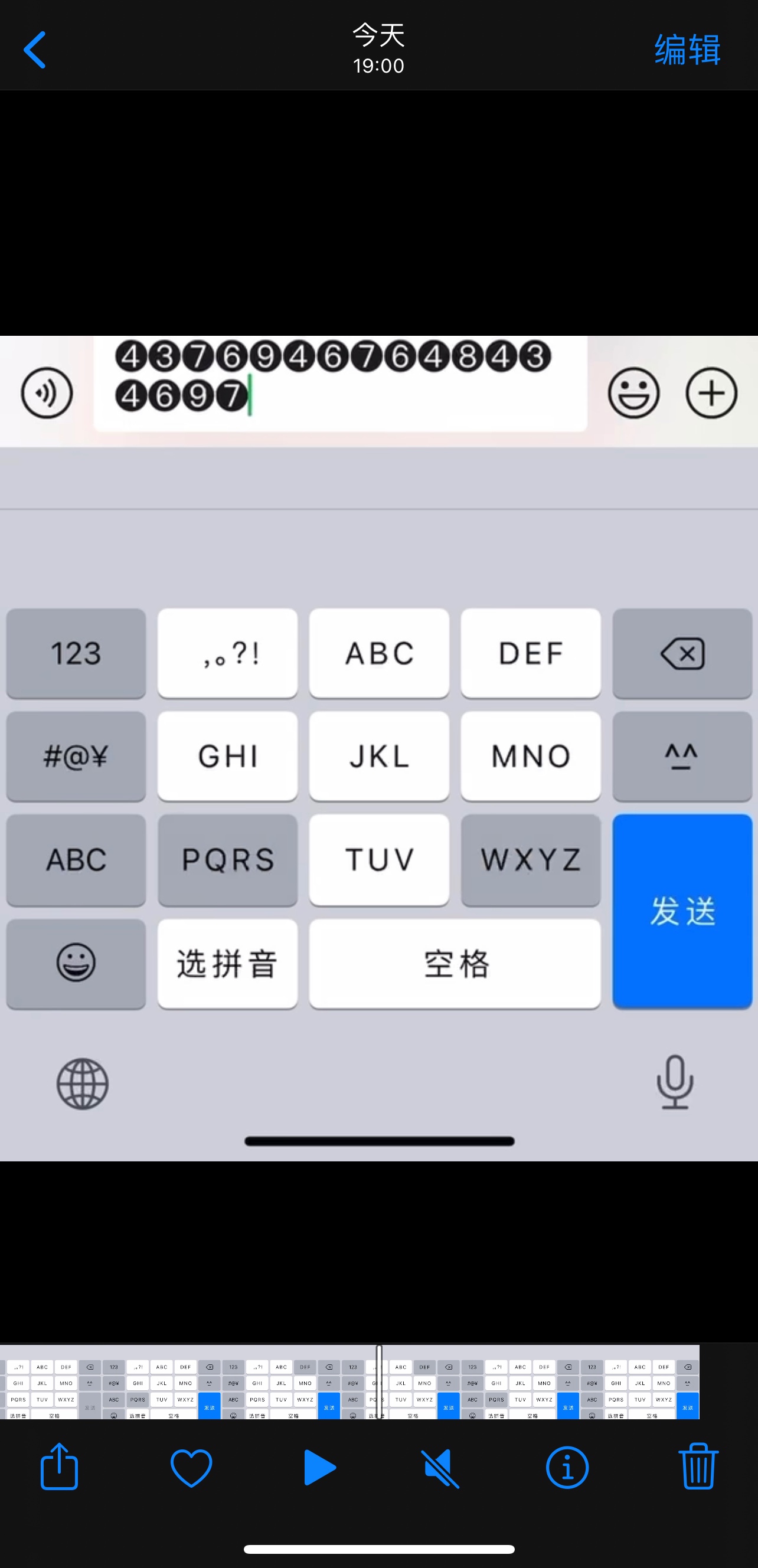
Task: Show video info details
Action: [x=567, y=1468]
